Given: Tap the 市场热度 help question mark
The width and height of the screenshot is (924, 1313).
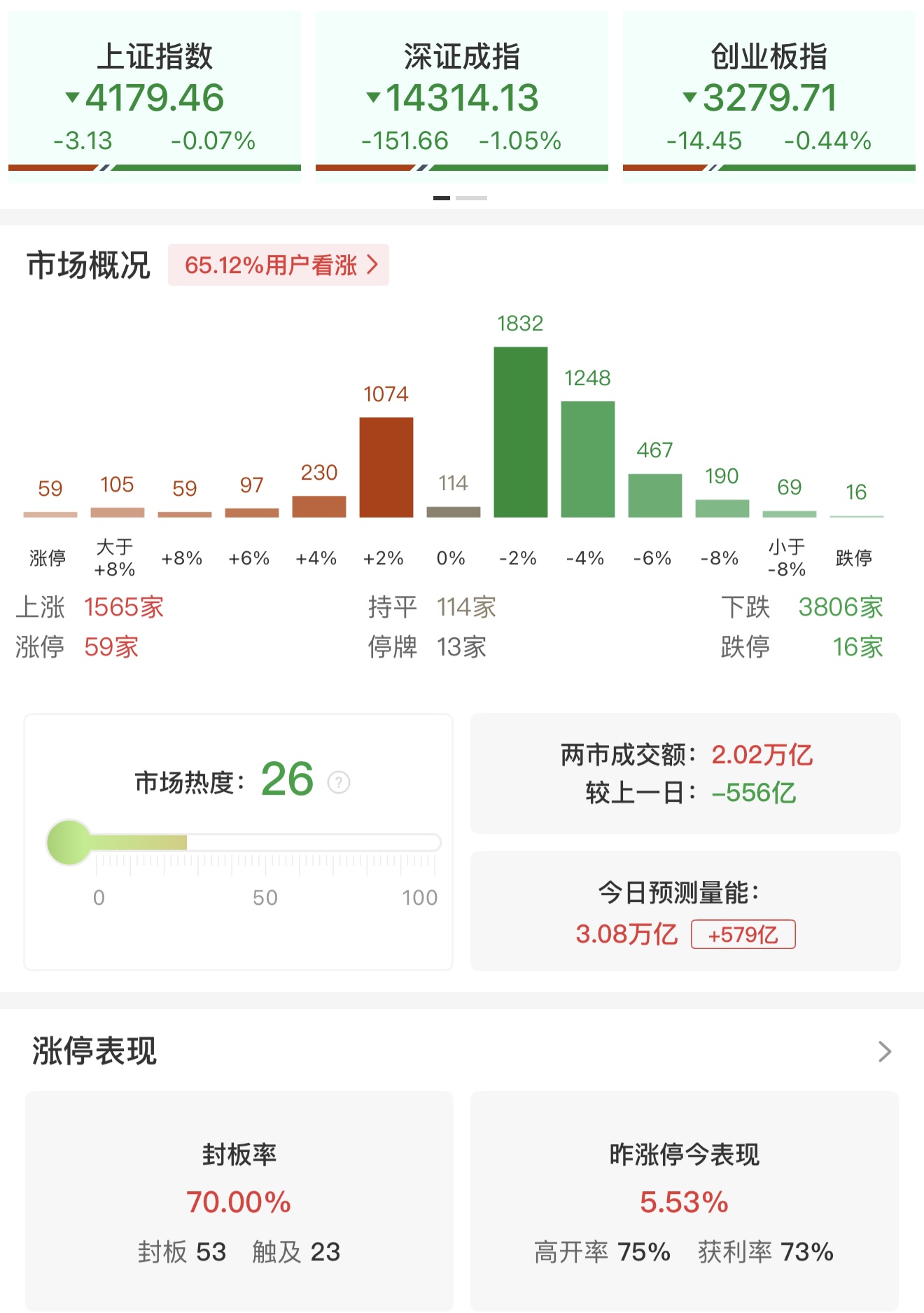Looking at the screenshot, I should coord(339,781).
